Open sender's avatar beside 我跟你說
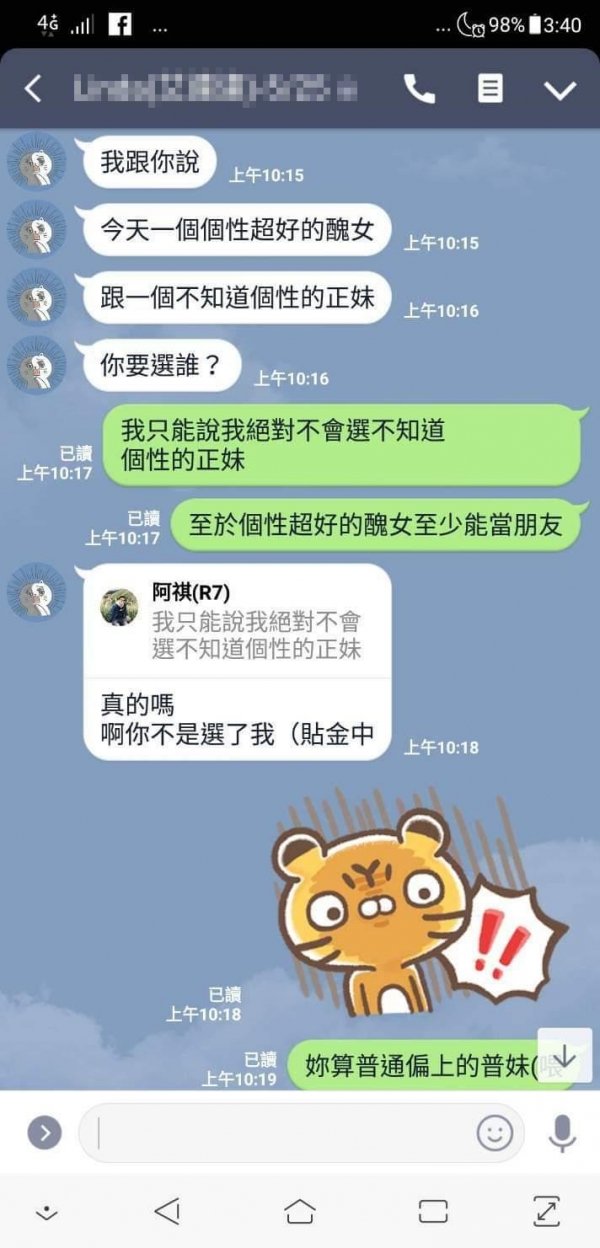The width and height of the screenshot is (600, 1248). tap(37, 161)
